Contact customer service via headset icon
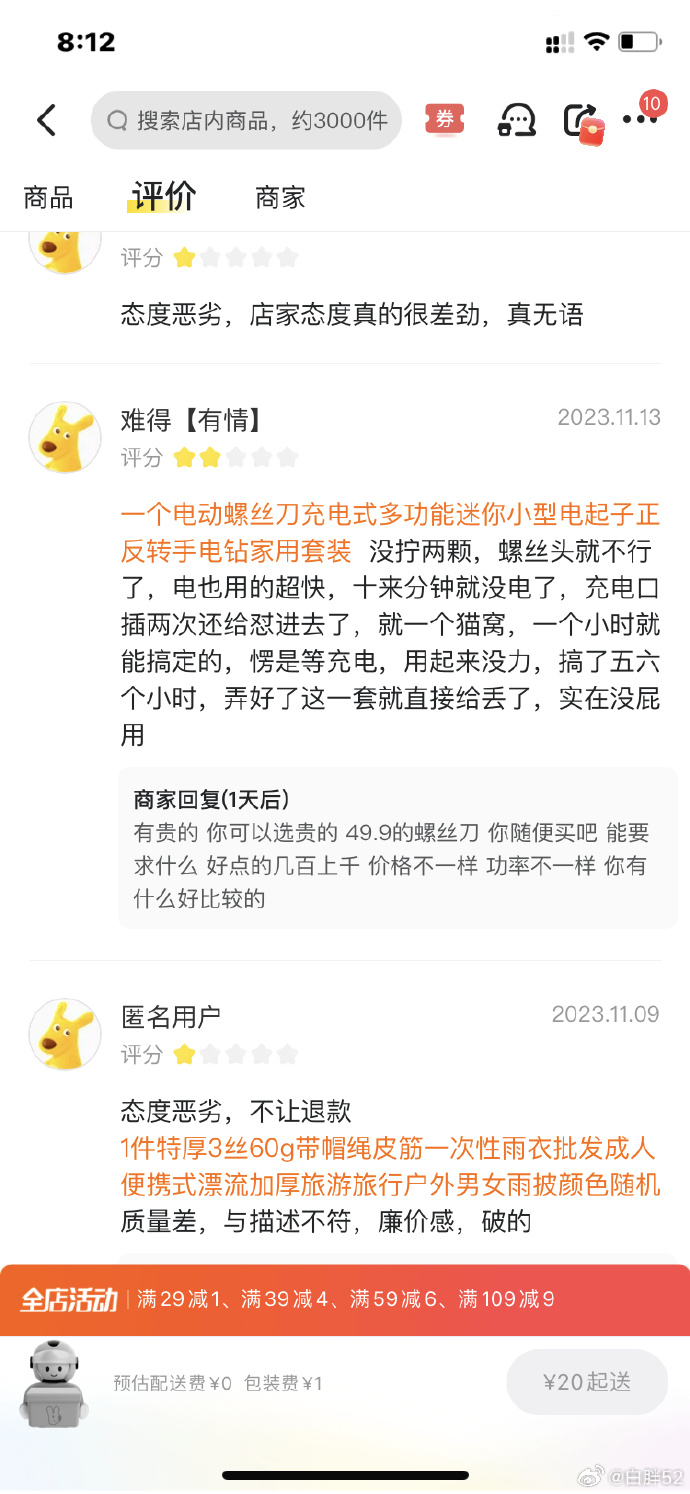This screenshot has width=690, height=1494. click(x=516, y=121)
